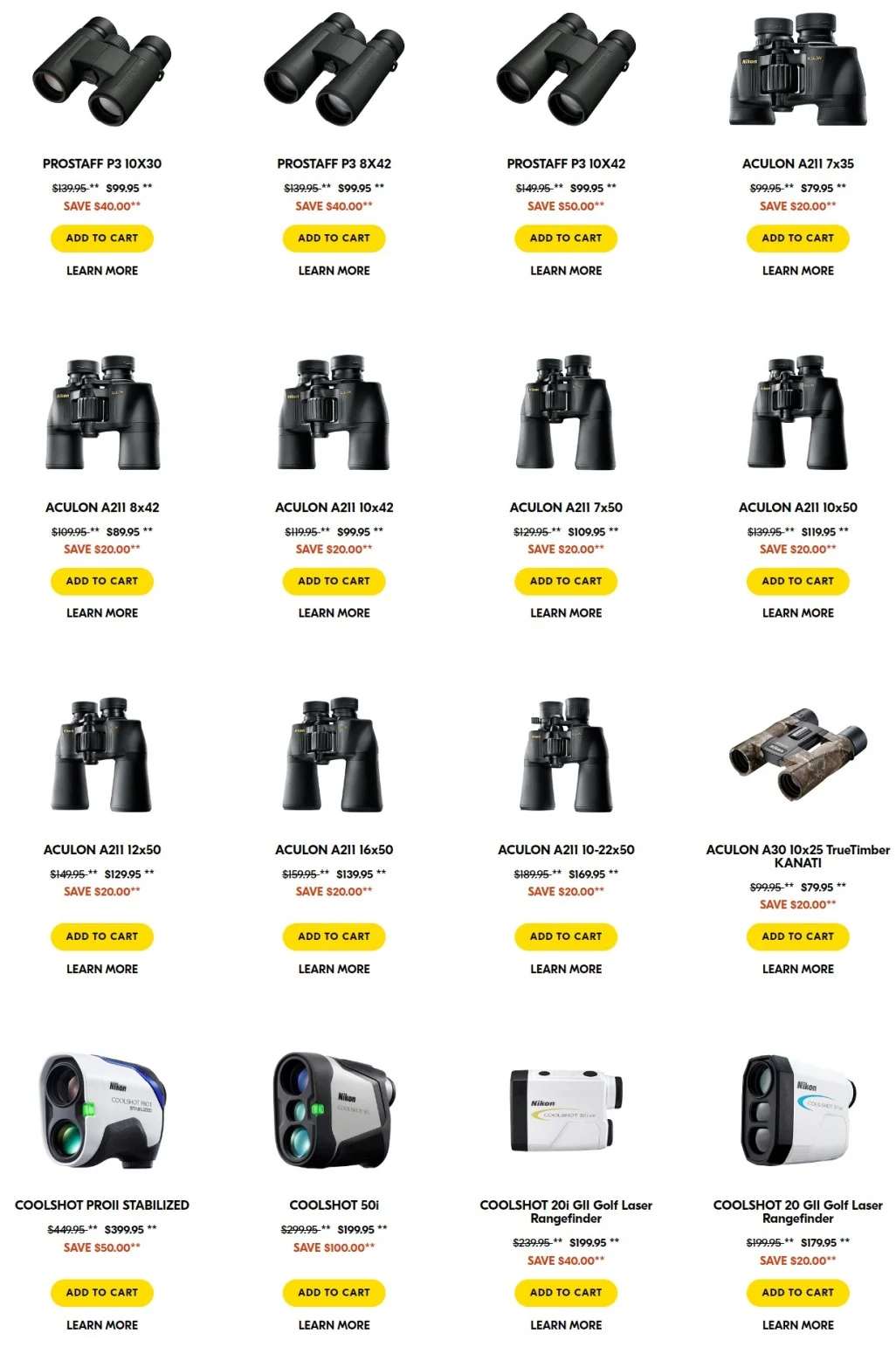Learn more about COOLSHOT PROII STABILIZED
The width and height of the screenshot is (896, 1354).
point(102,1325)
